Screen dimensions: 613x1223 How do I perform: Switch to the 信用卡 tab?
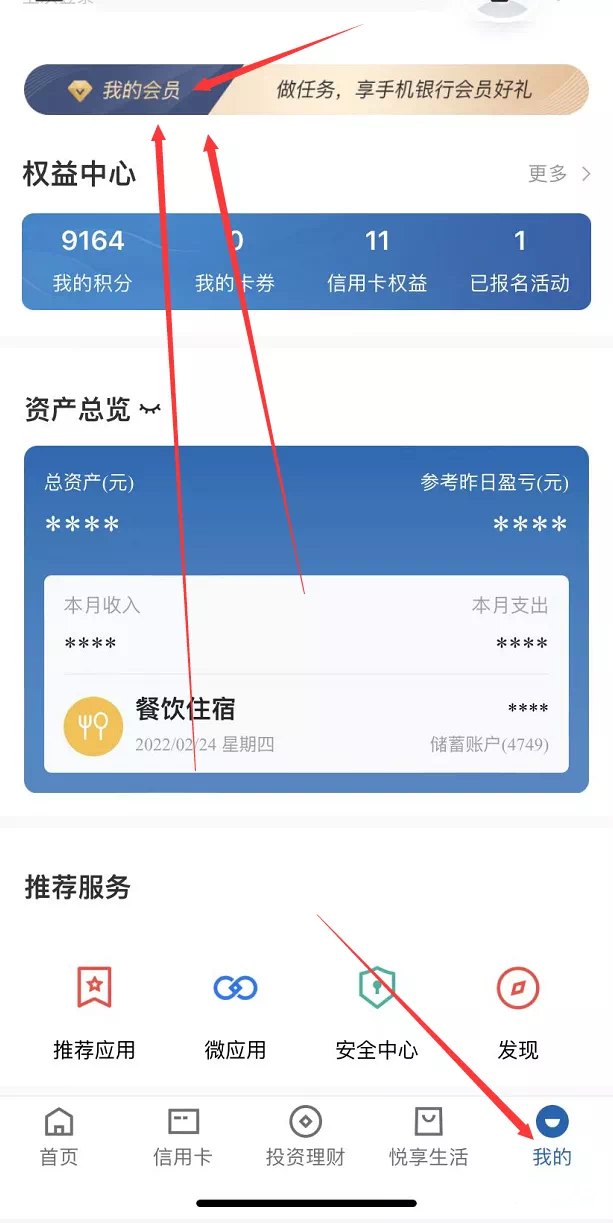(183, 1137)
